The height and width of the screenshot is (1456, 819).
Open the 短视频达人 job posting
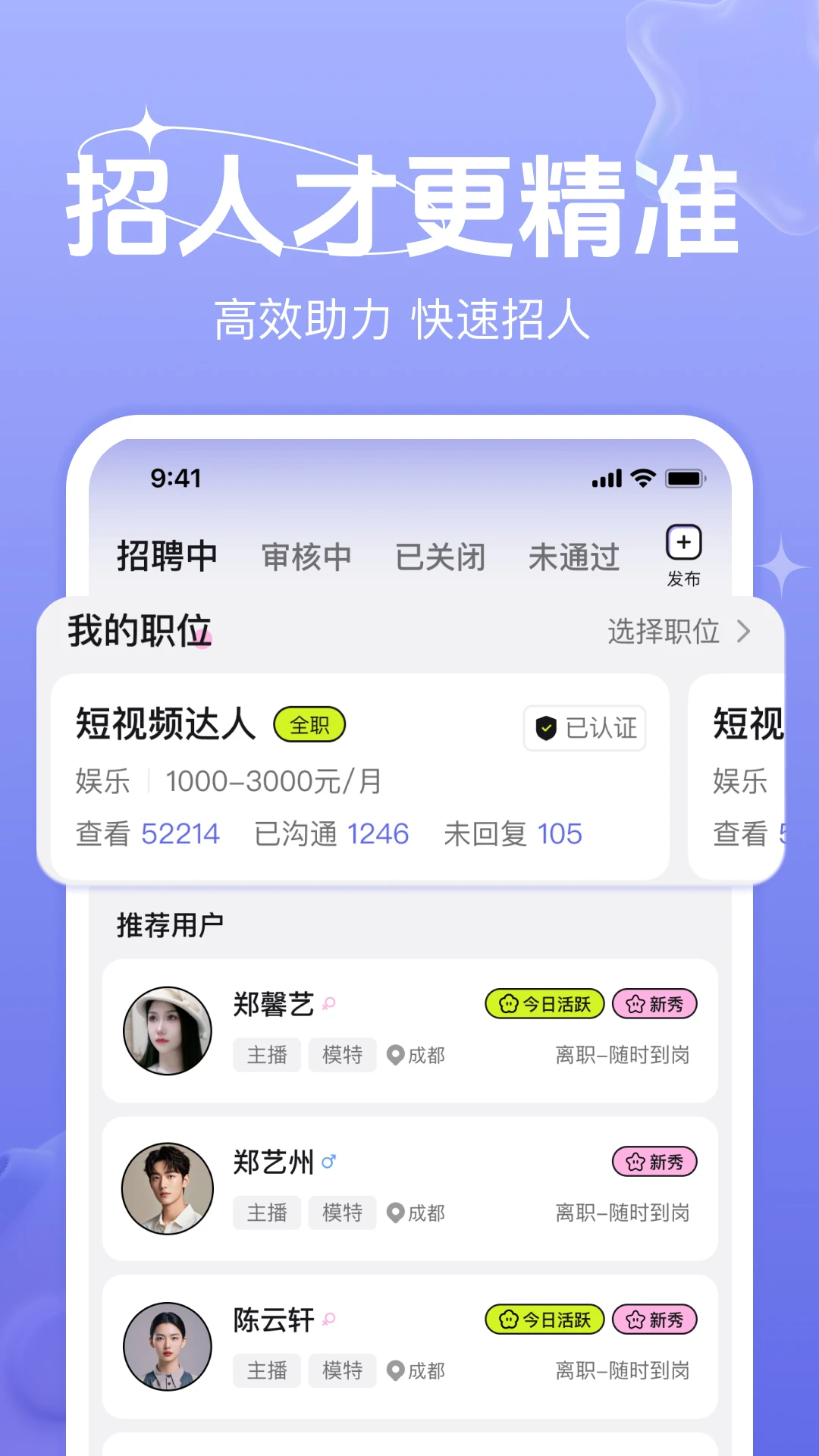tap(167, 725)
